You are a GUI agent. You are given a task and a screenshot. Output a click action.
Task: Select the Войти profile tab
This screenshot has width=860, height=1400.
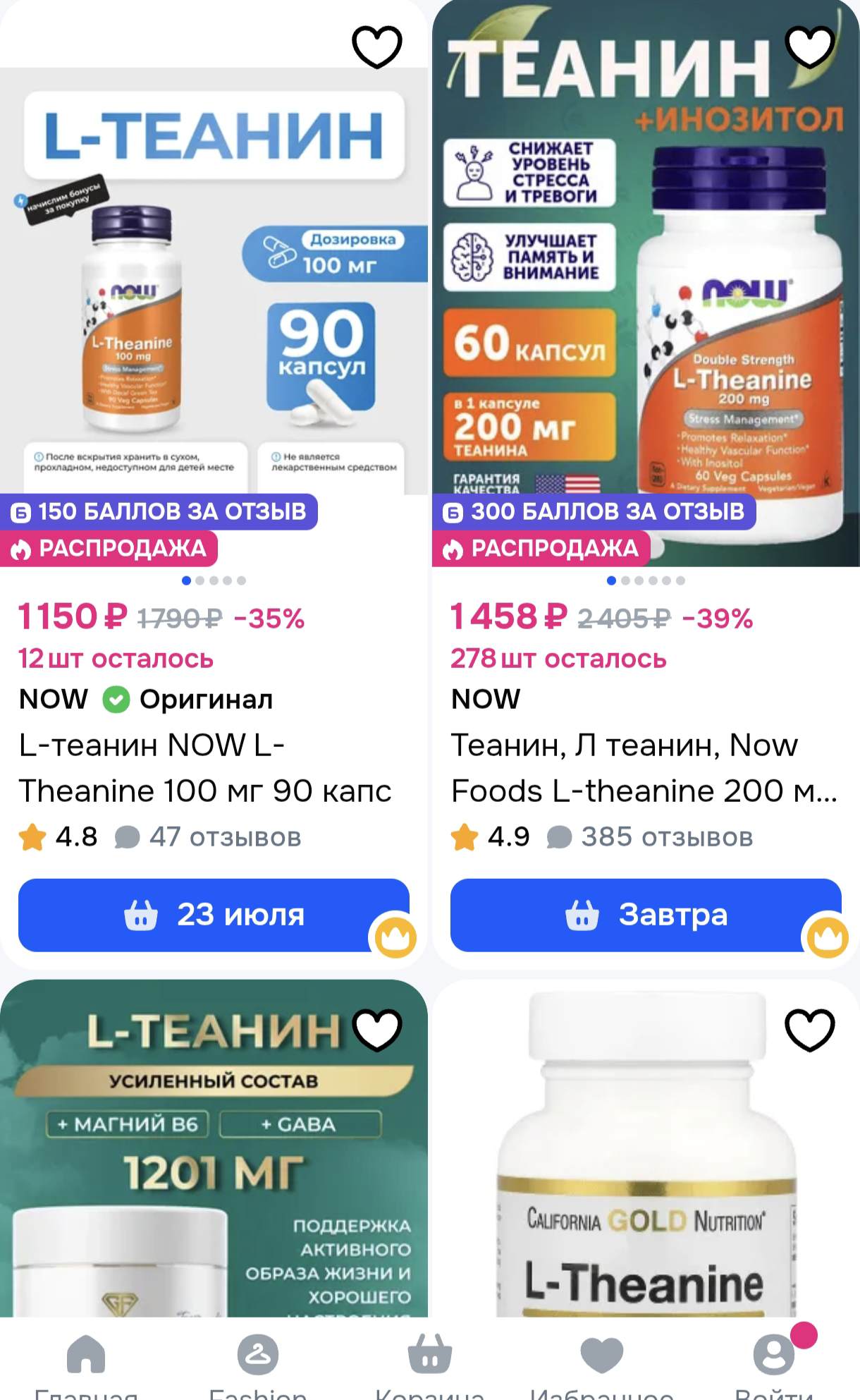click(774, 1364)
